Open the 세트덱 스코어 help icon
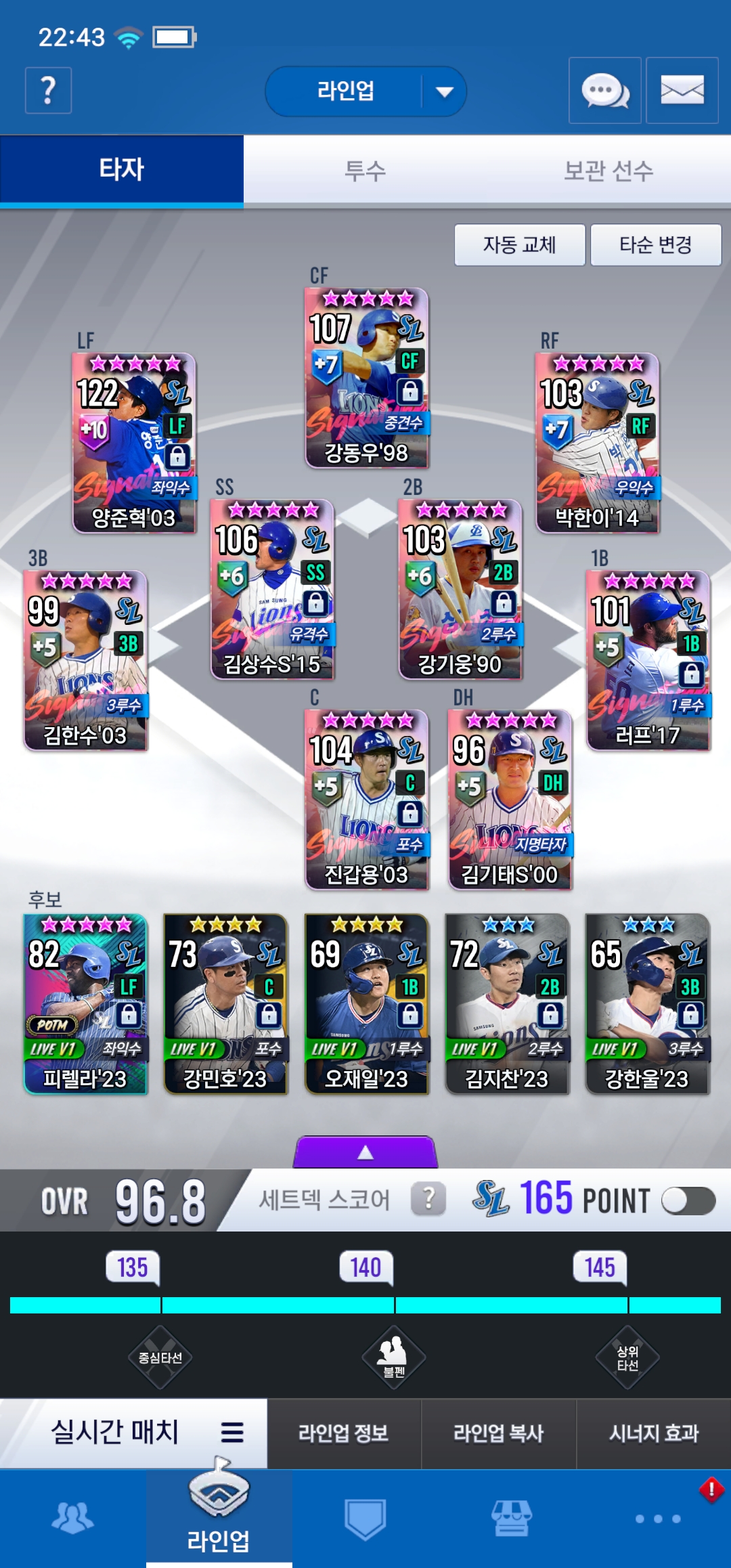Image resolution: width=731 pixels, height=1568 pixels. (428, 1200)
